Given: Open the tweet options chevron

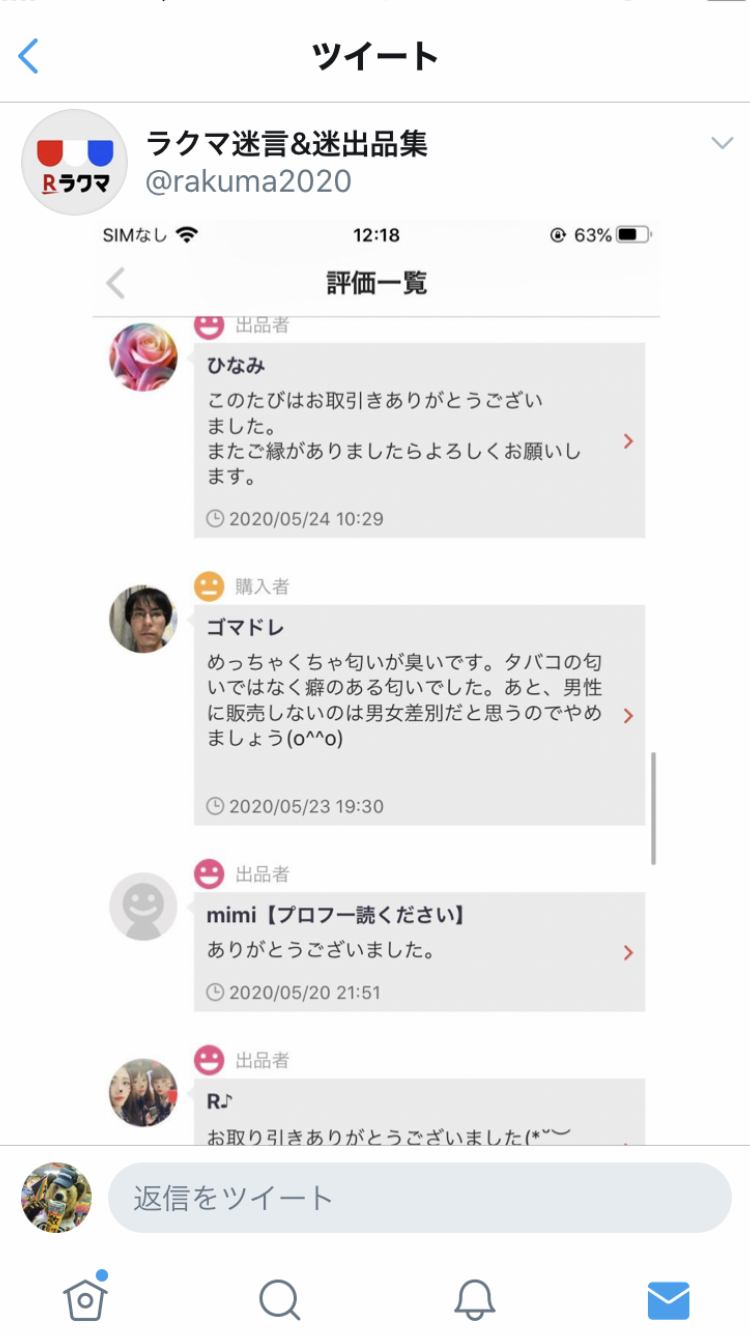Looking at the screenshot, I should [722, 143].
